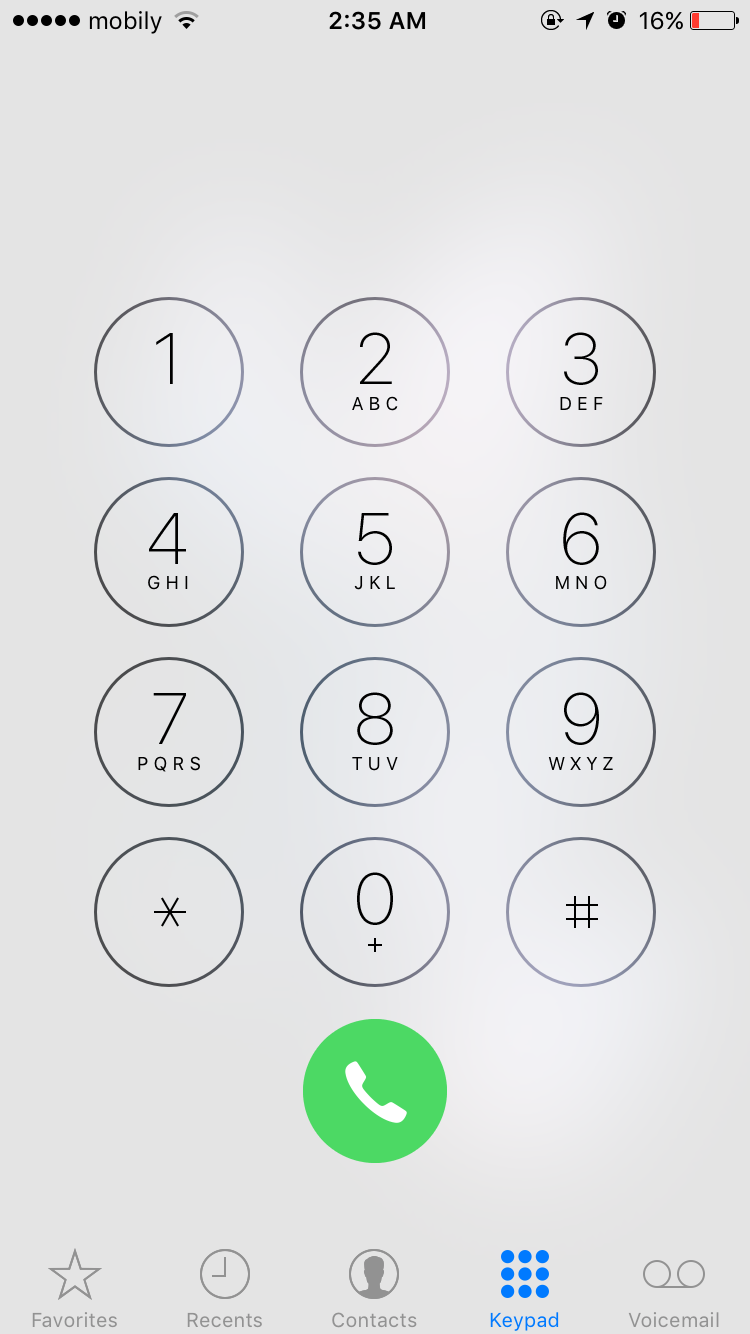Dial the 8 TUV key
The image size is (750, 1334).
pos(375,732)
